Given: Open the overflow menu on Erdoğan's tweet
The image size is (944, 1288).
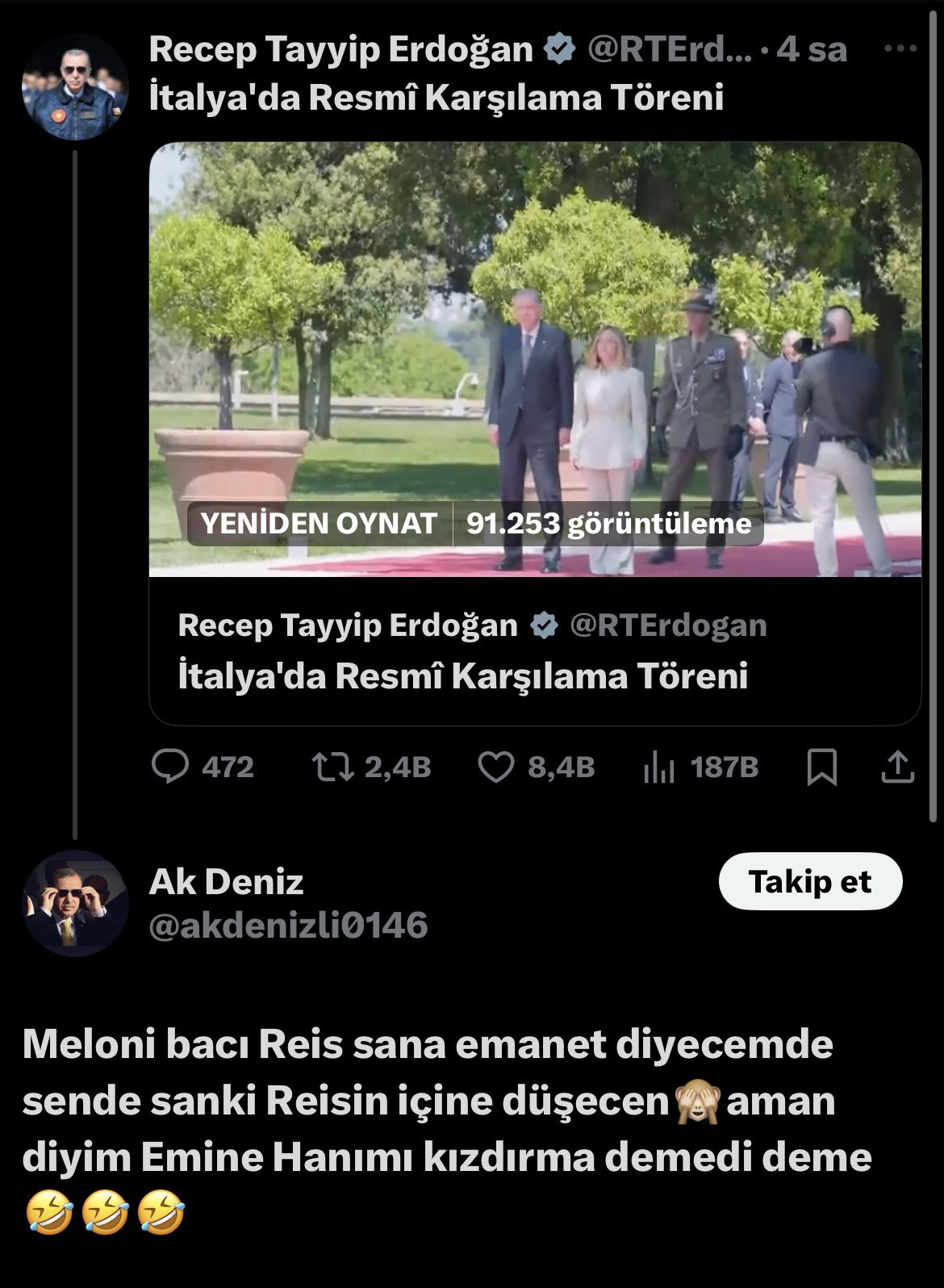Looking at the screenshot, I should pos(900,49).
